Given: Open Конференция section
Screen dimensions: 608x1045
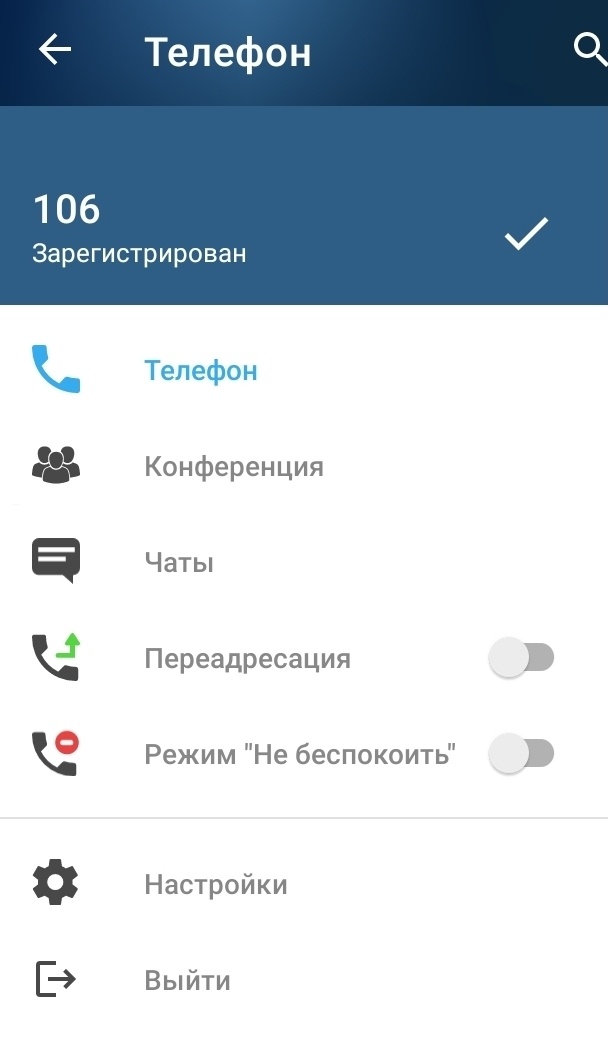Looking at the screenshot, I should pyautogui.click(x=233, y=466).
